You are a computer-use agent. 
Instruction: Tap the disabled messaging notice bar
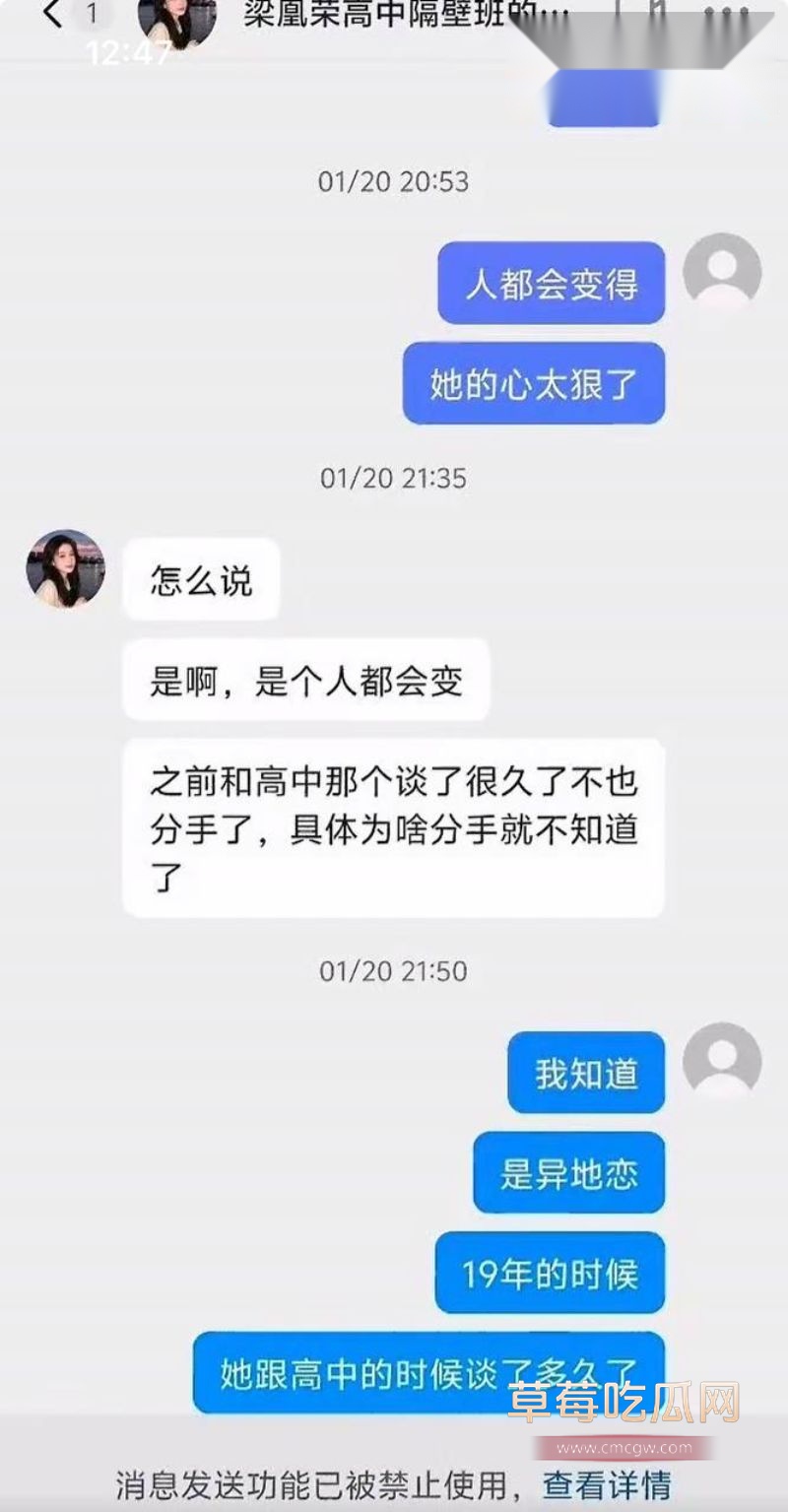click(394, 1482)
